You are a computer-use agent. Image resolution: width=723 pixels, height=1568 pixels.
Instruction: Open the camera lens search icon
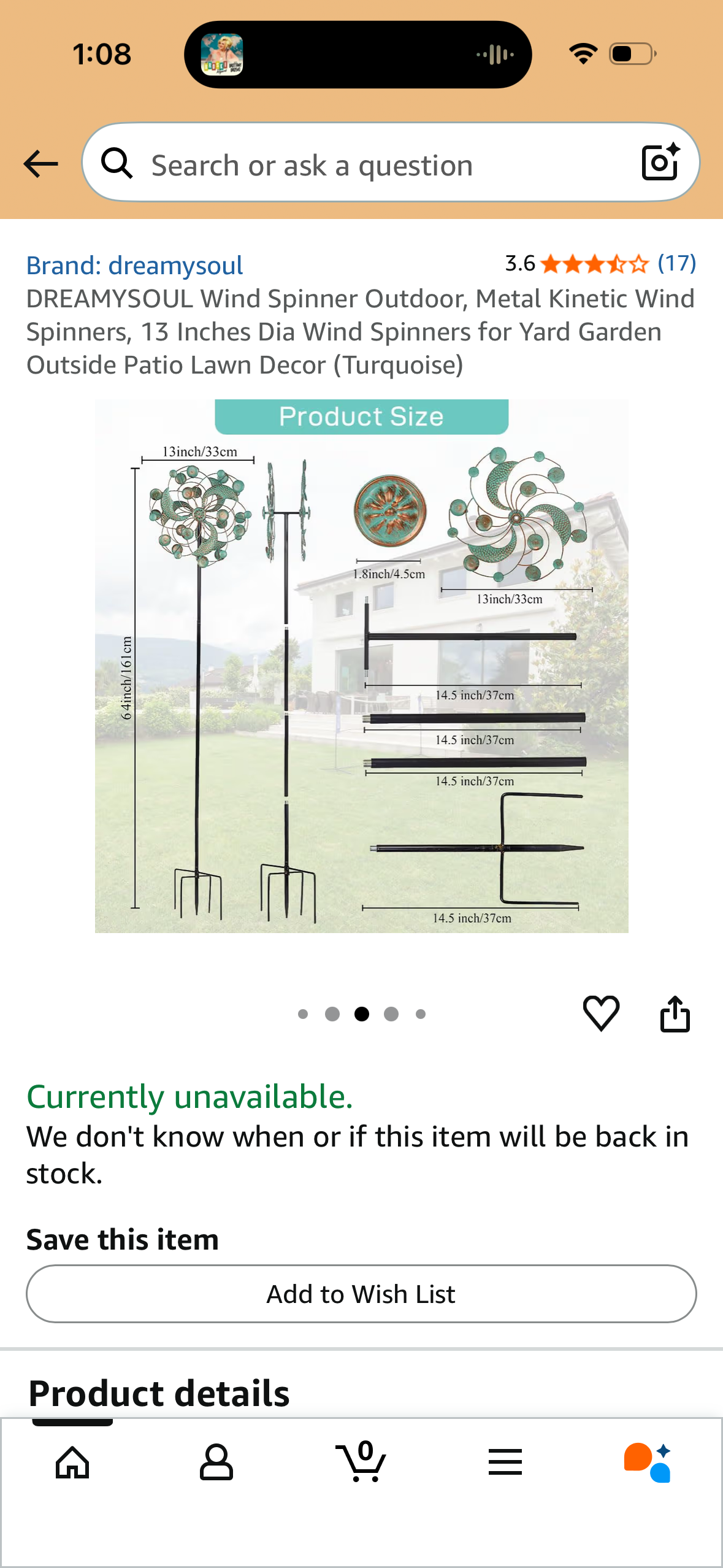coord(660,163)
